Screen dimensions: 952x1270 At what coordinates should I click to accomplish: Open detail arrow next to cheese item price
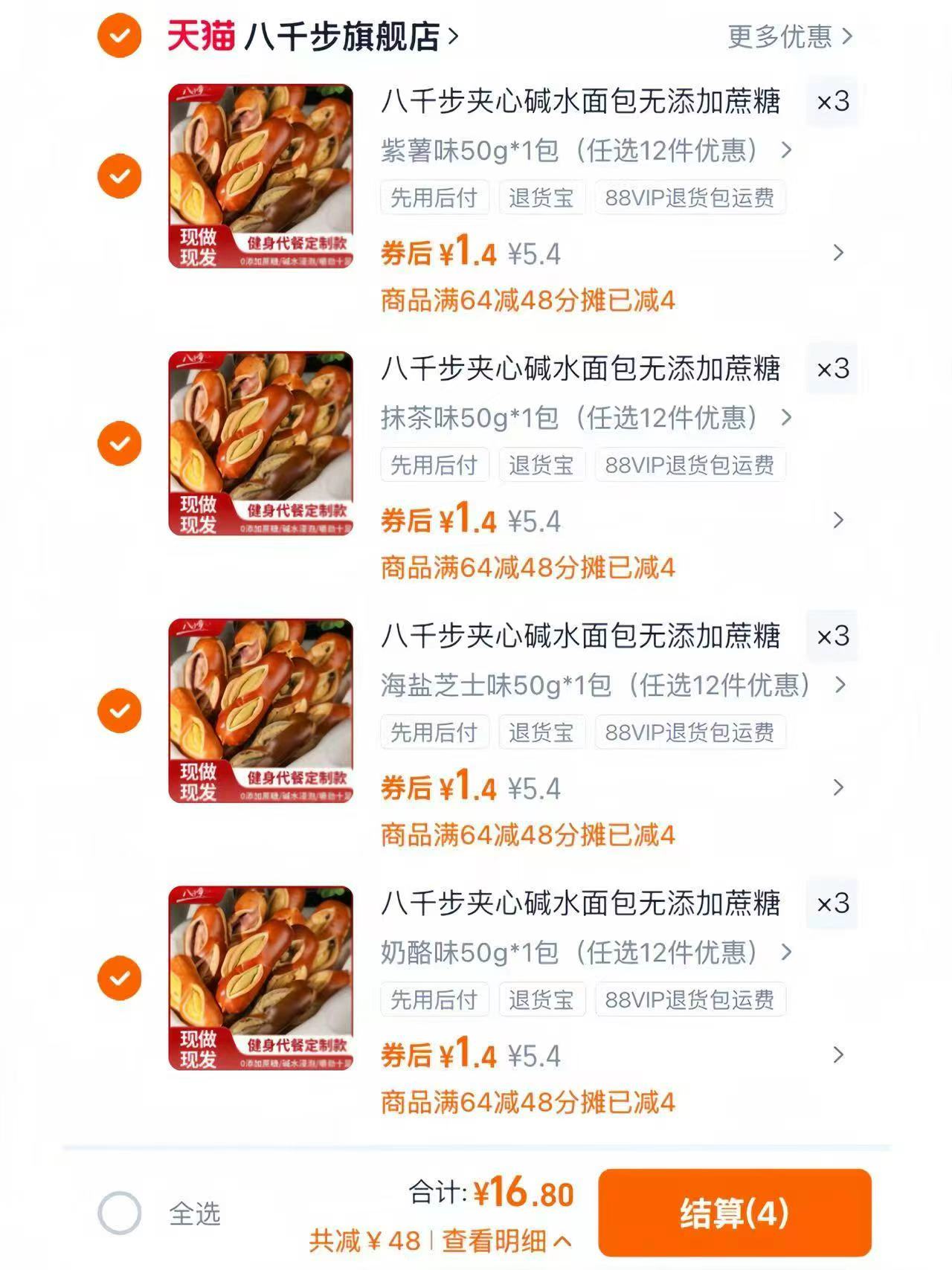[840, 1056]
